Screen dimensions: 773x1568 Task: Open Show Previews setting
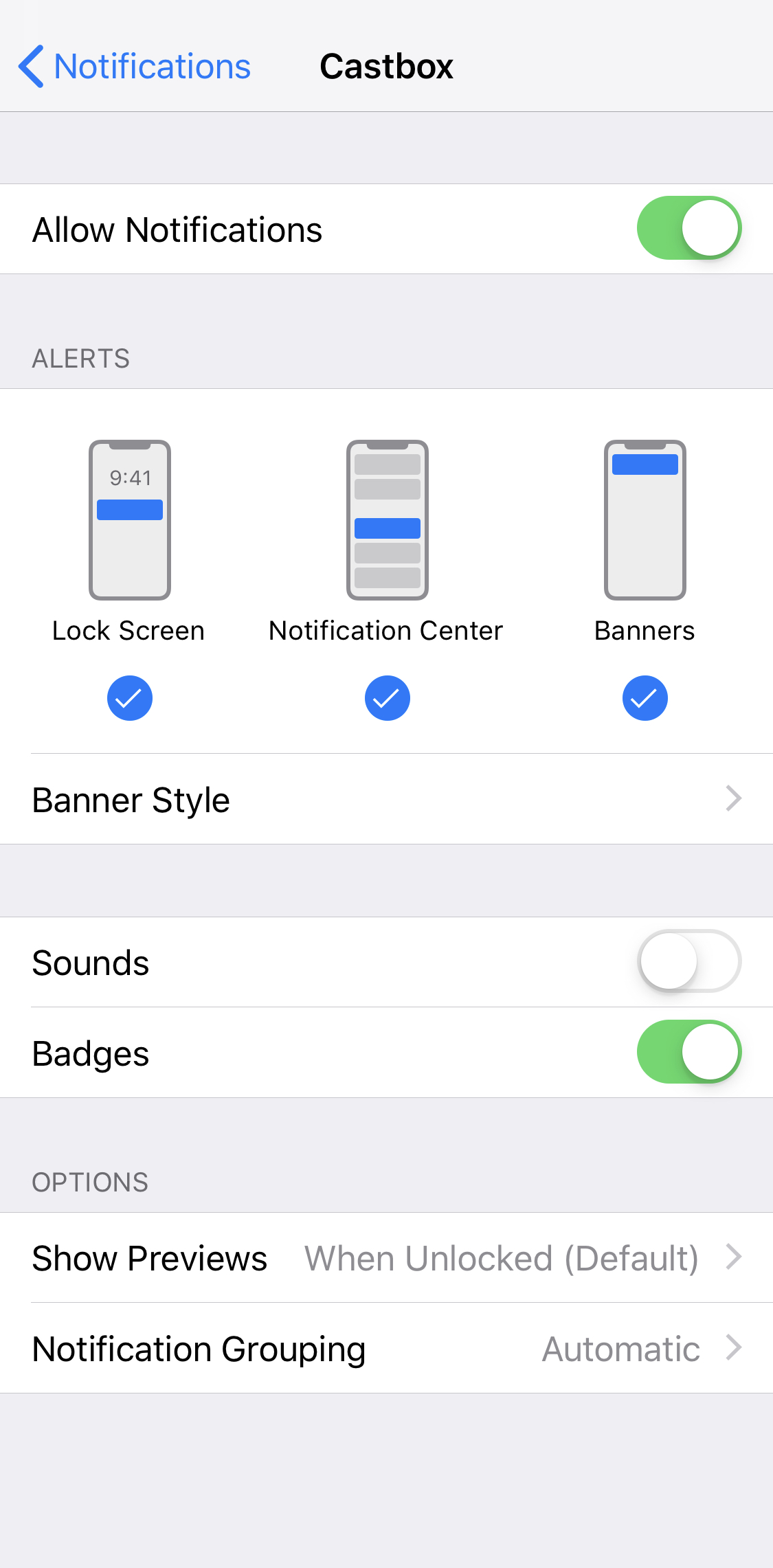pyautogui.click(x=386, y=1257)
